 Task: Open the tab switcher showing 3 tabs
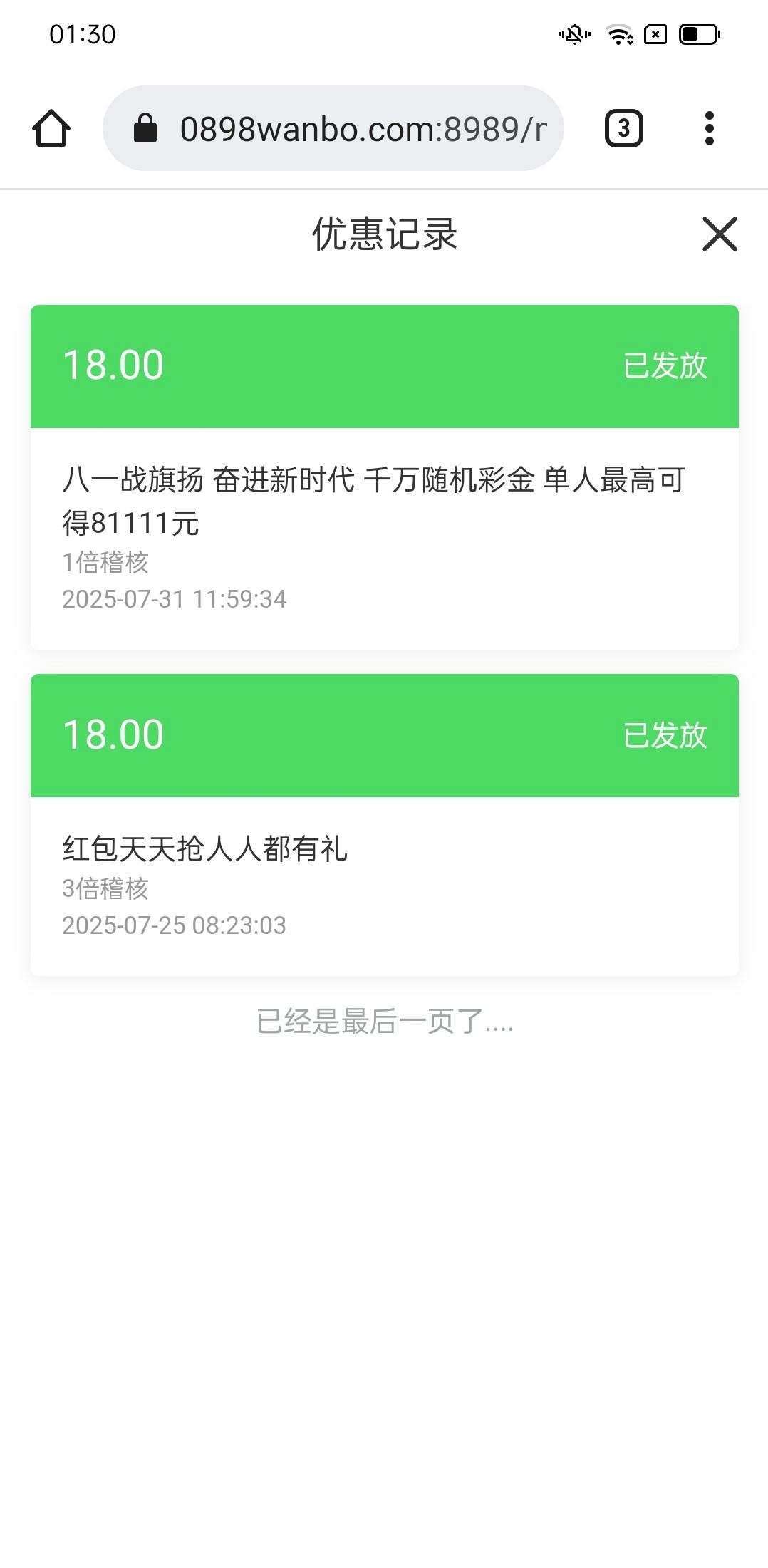(x=623, y=128)
